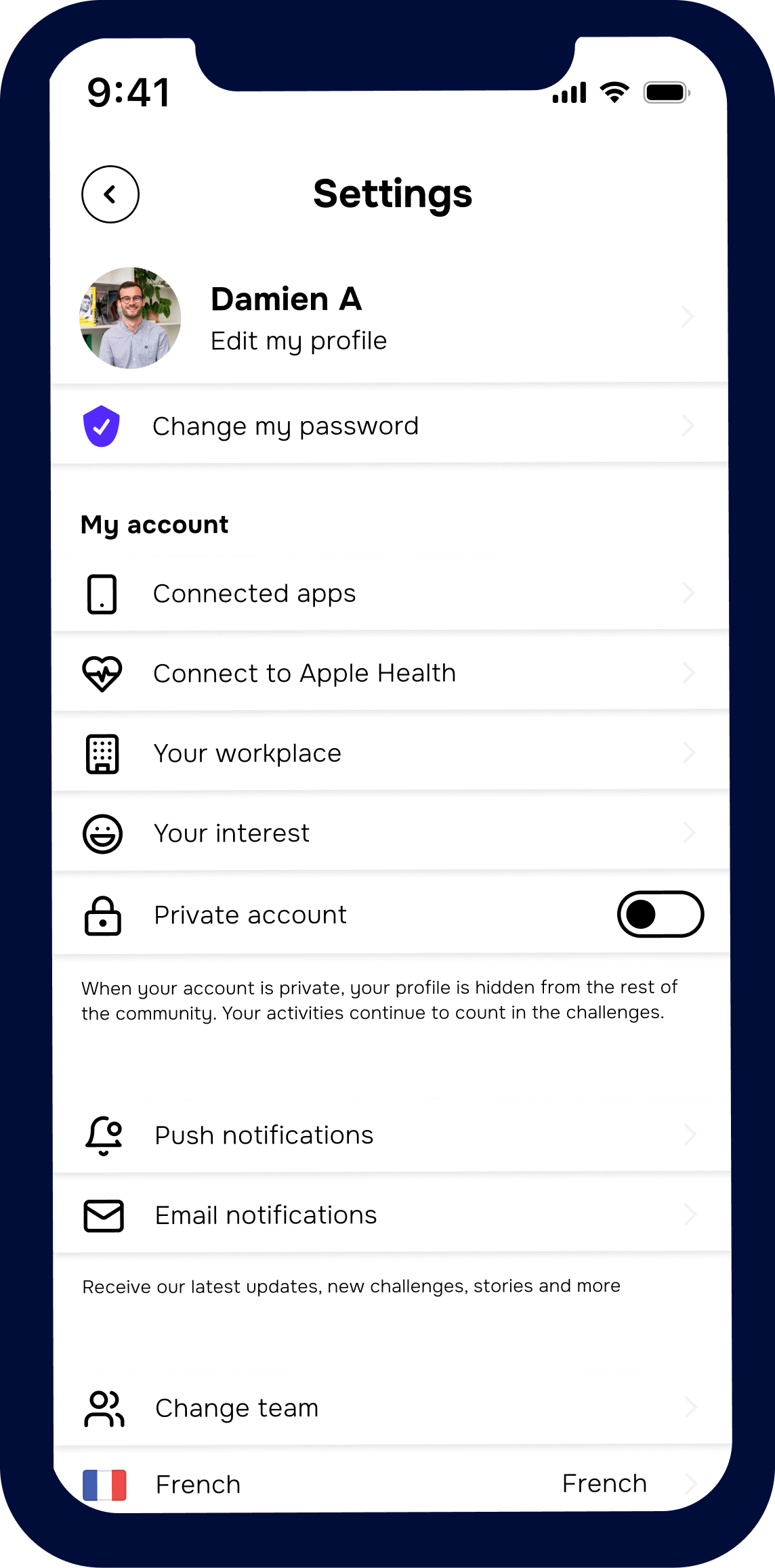Viewport: 775px width, 1568px height.
Task: Open Email notifications settings
Action: point(266,1215)
